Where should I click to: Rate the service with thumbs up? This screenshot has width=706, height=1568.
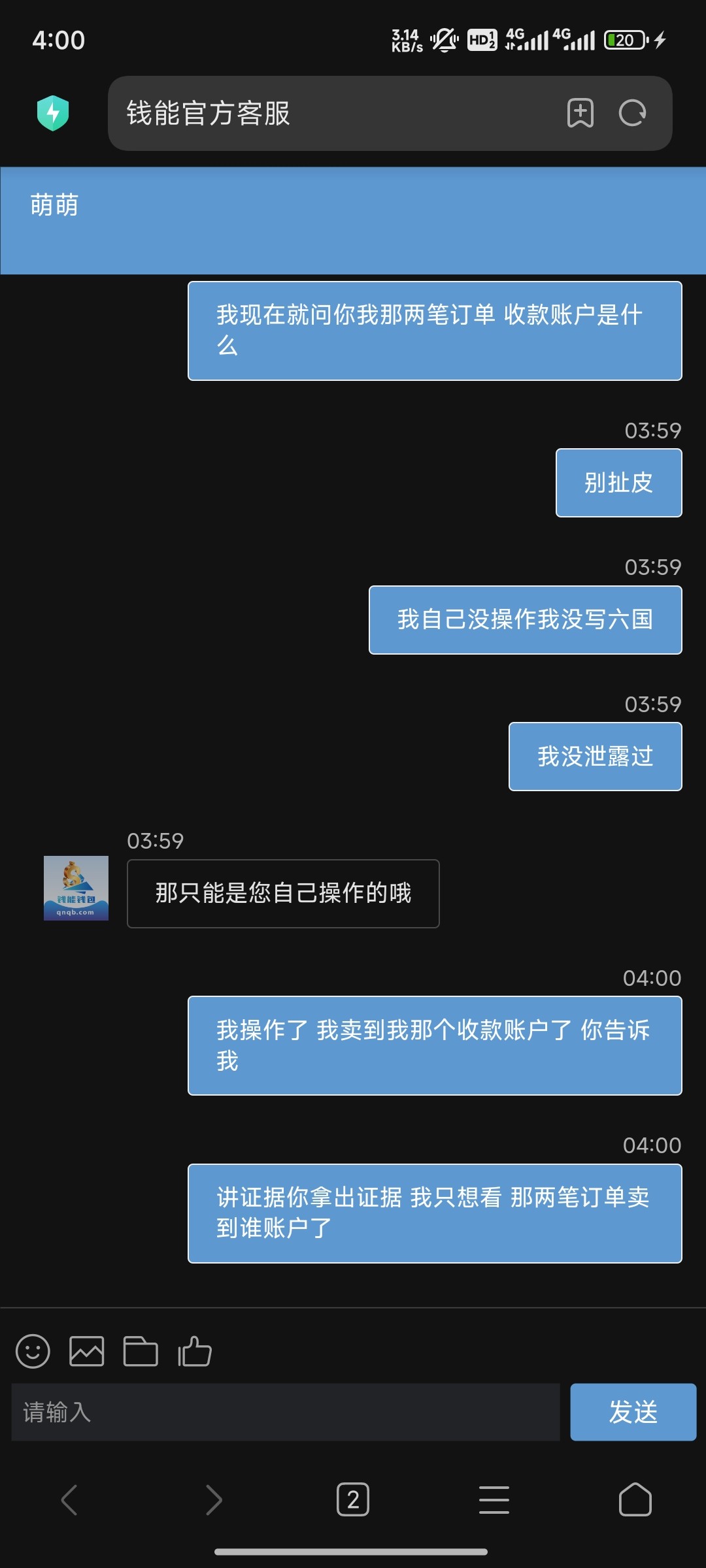click(x=195, y=1351)
